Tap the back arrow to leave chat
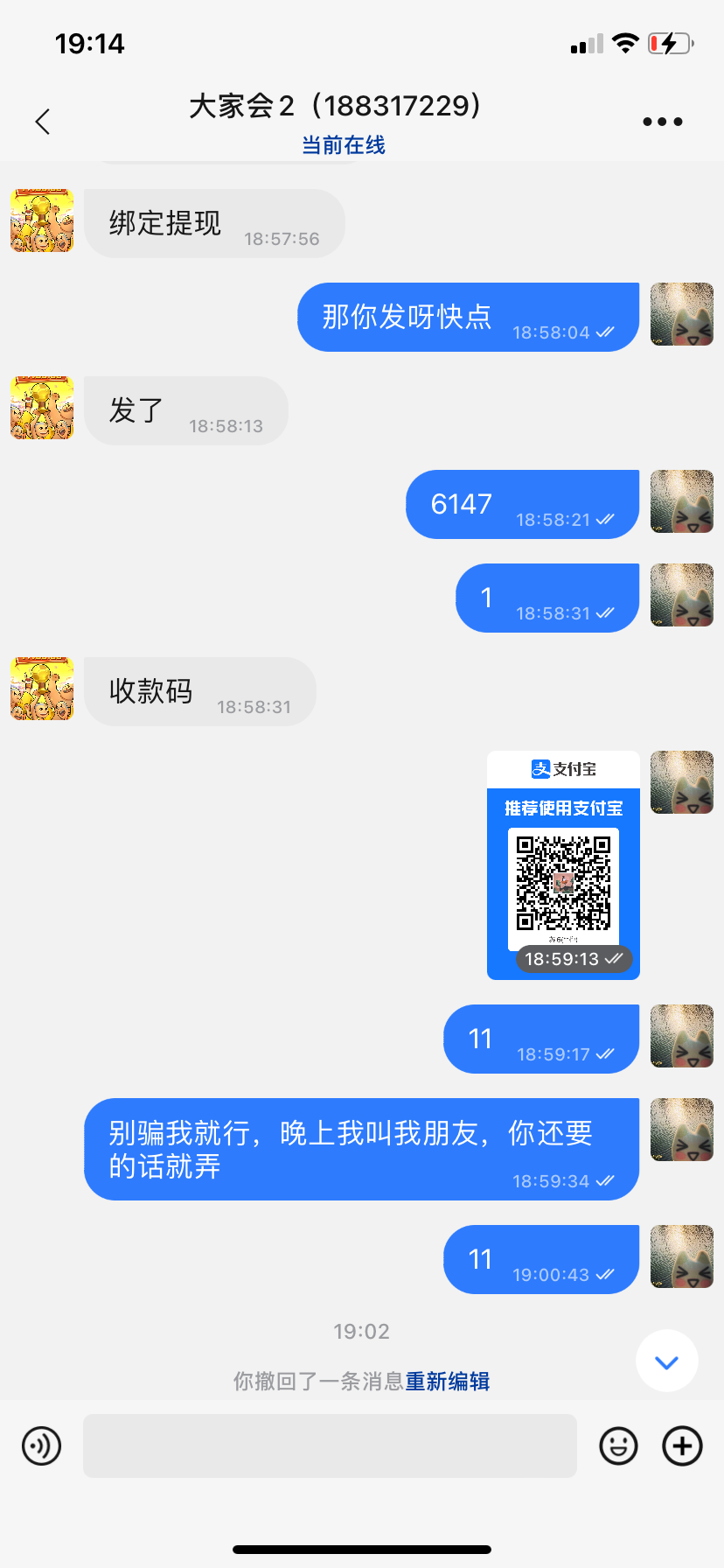Screen dimensions: 724x1568 click(43, 122)
